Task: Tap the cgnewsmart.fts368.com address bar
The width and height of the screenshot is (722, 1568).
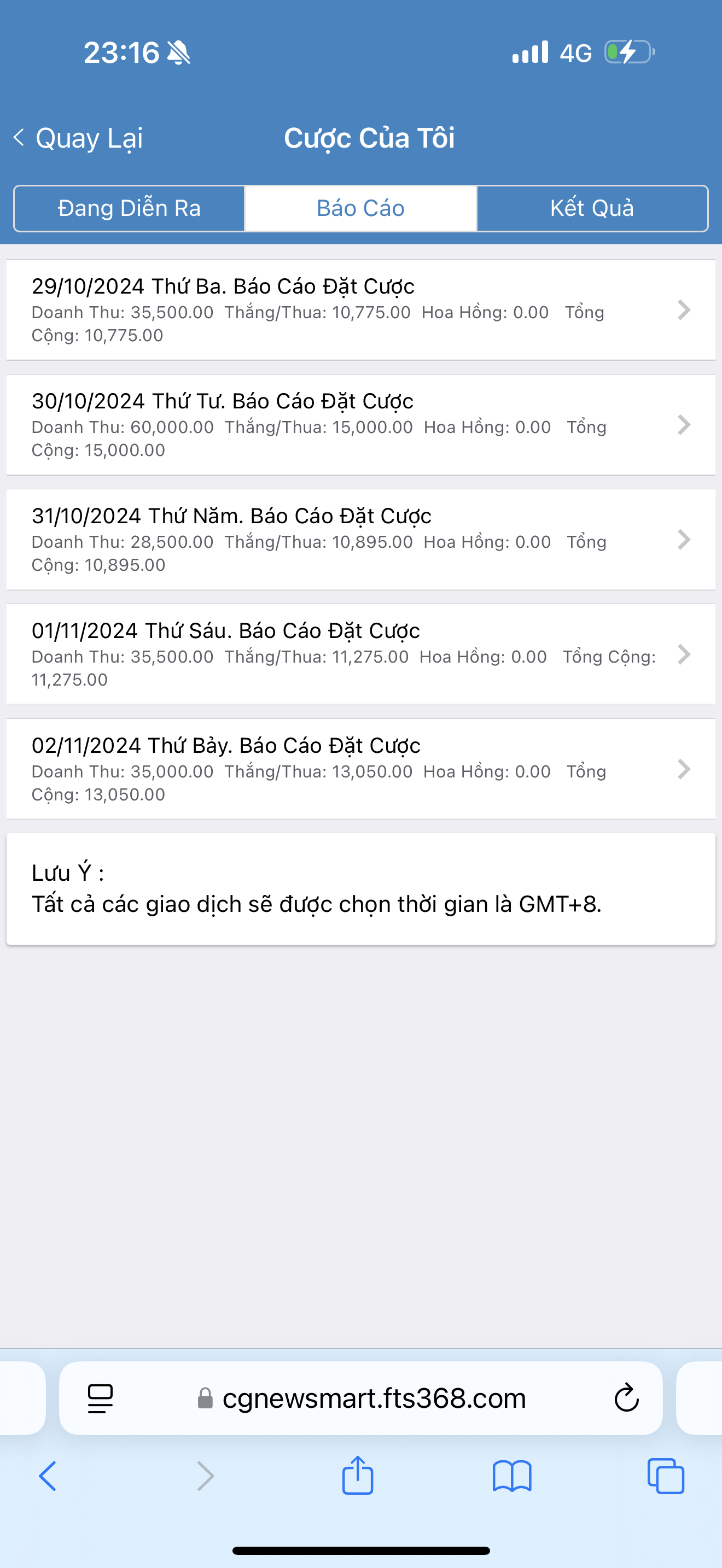Action: coord(374,1399)
